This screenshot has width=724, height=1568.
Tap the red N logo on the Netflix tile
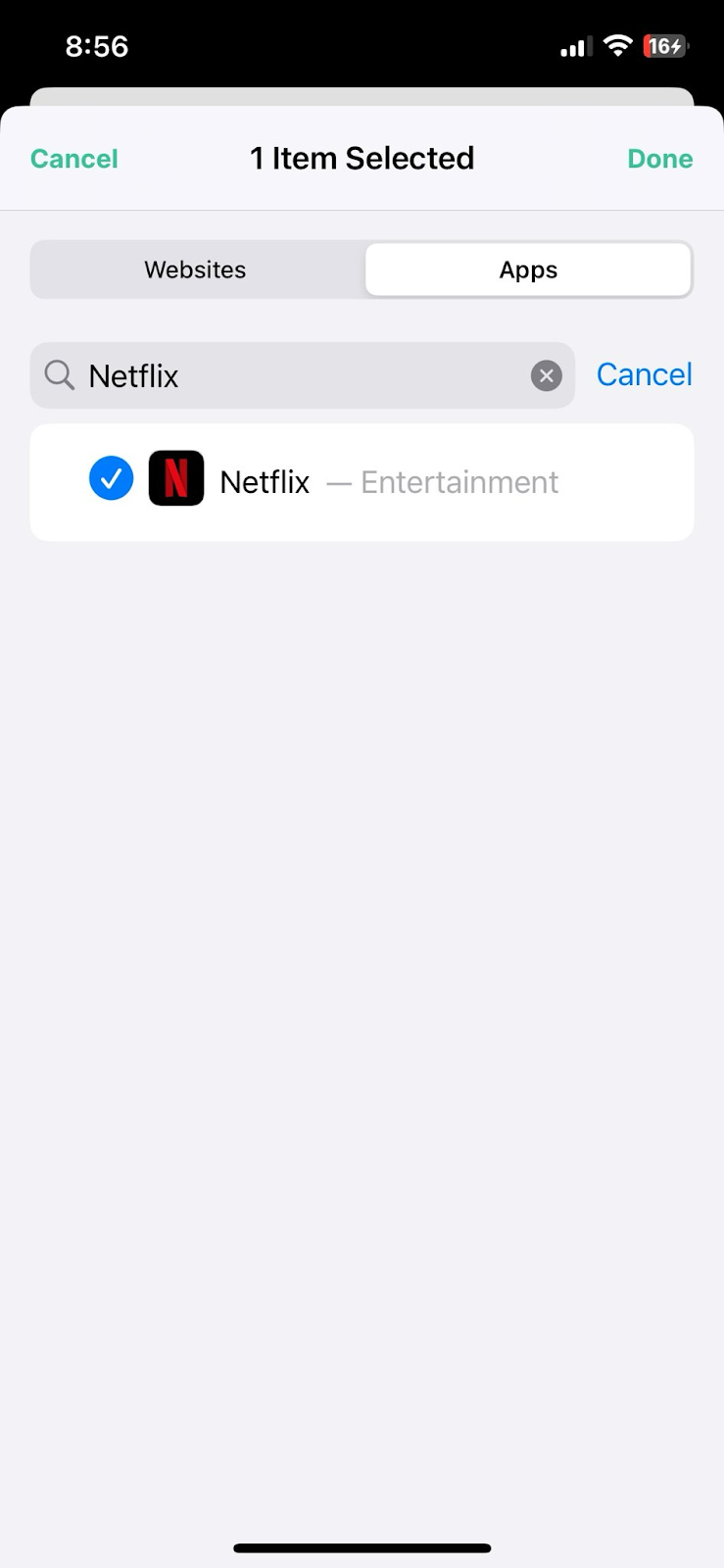pyautogui.click(x=174, y=478)
